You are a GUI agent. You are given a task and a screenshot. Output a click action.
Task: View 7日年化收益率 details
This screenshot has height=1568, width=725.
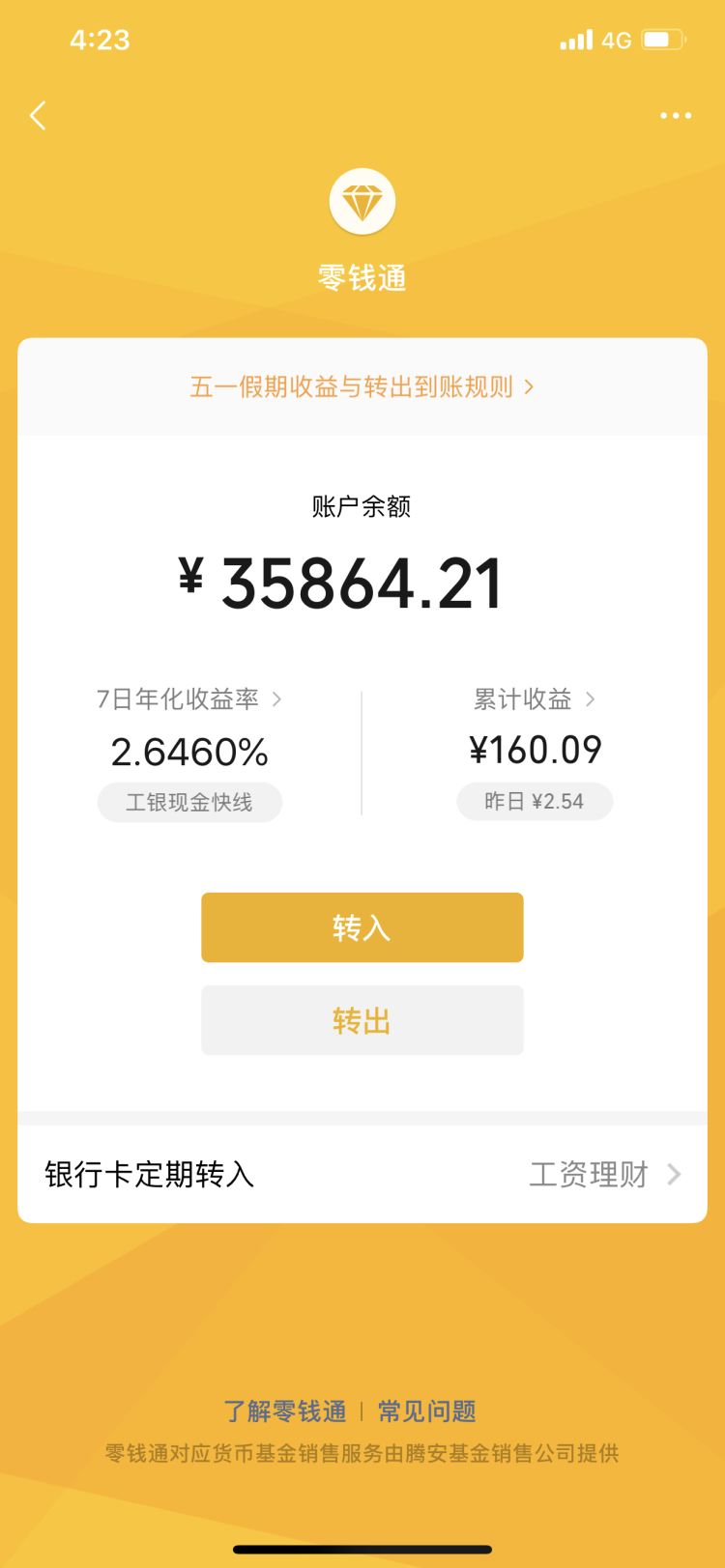188,699
